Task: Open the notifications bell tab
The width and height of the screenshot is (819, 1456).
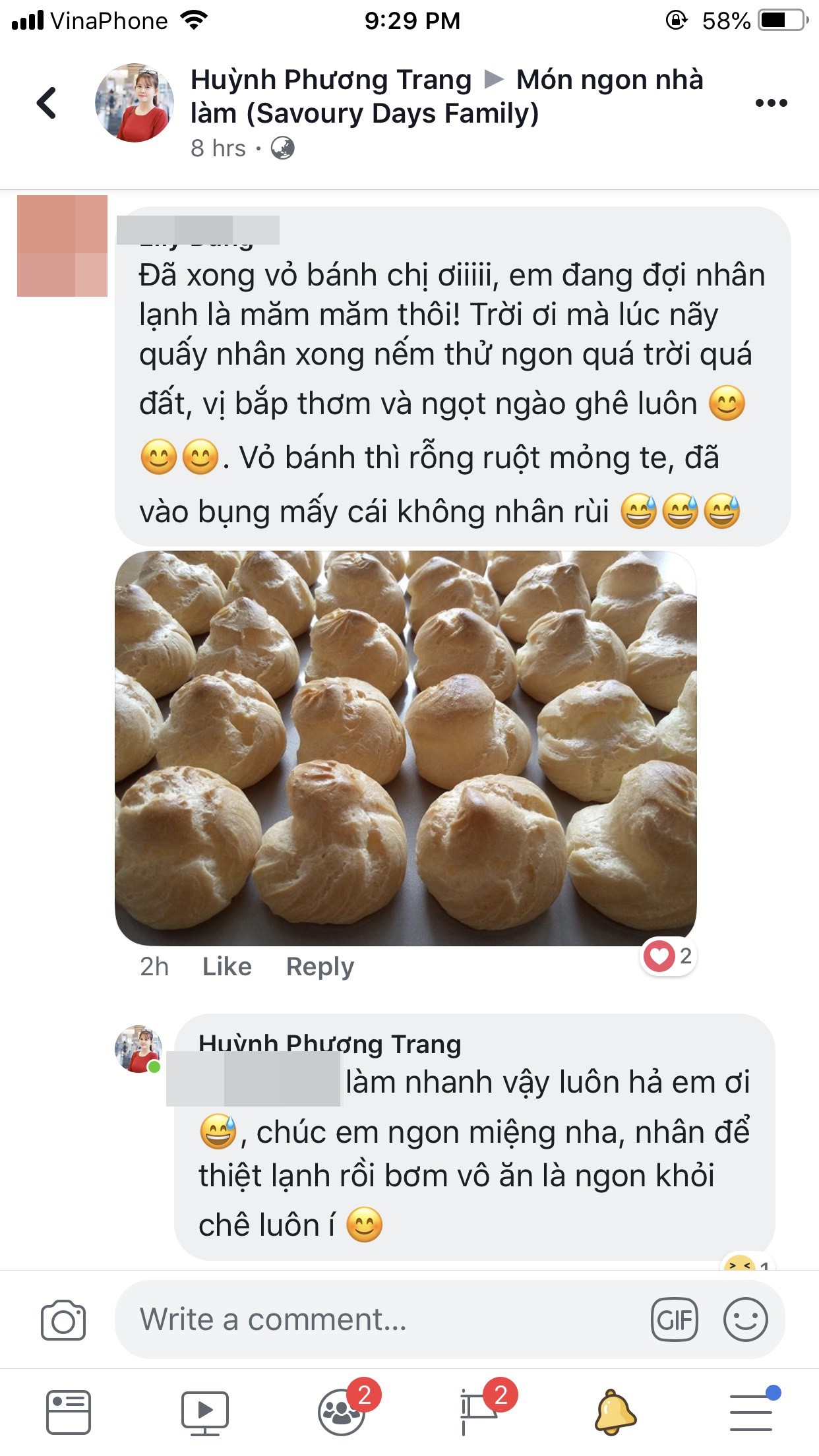Action: click(615, 1412)
